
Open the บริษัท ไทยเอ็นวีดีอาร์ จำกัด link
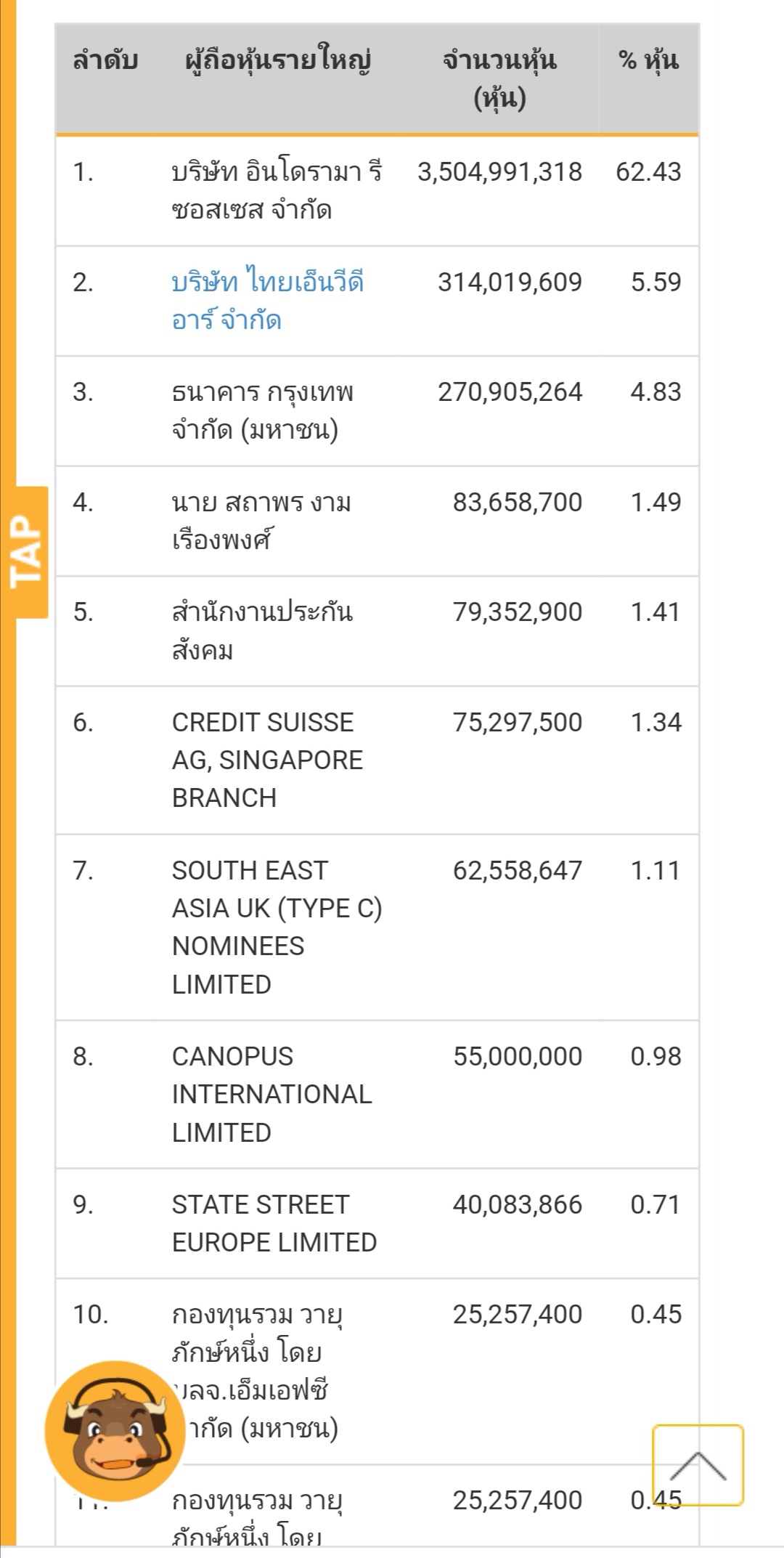pos(267,301)
